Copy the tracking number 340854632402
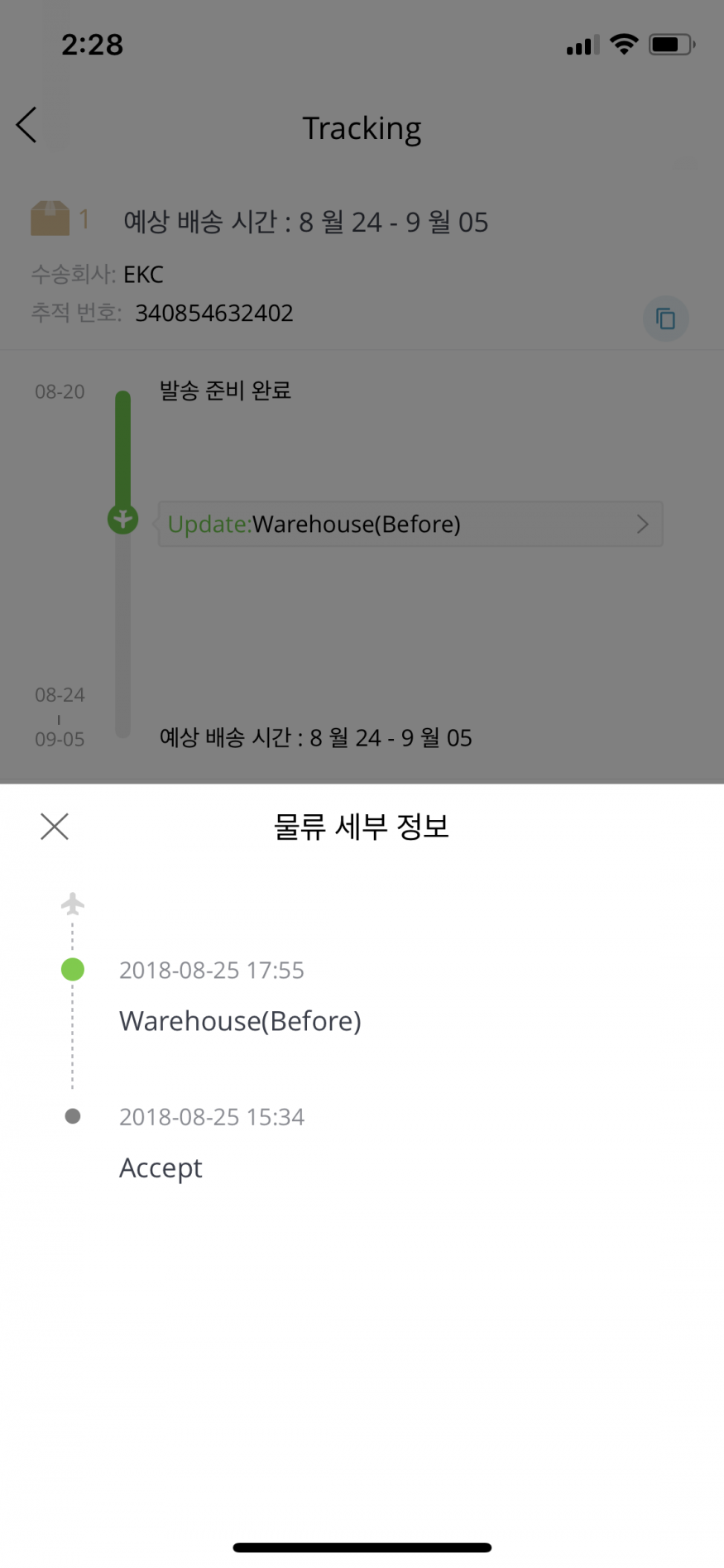724x1568 pixels. point(665,319)
